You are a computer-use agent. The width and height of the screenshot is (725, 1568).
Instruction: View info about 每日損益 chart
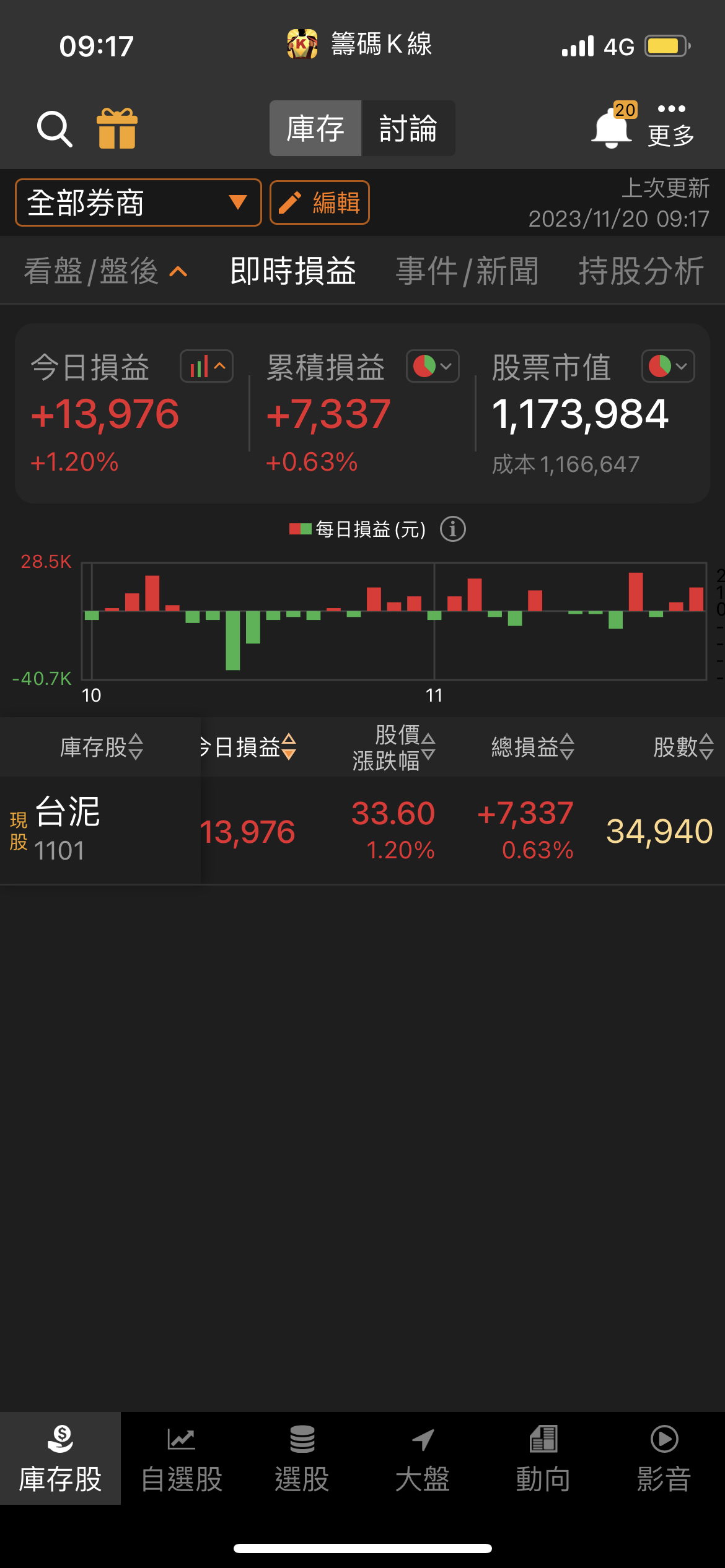pyautogui.click(x=452, y=529)
